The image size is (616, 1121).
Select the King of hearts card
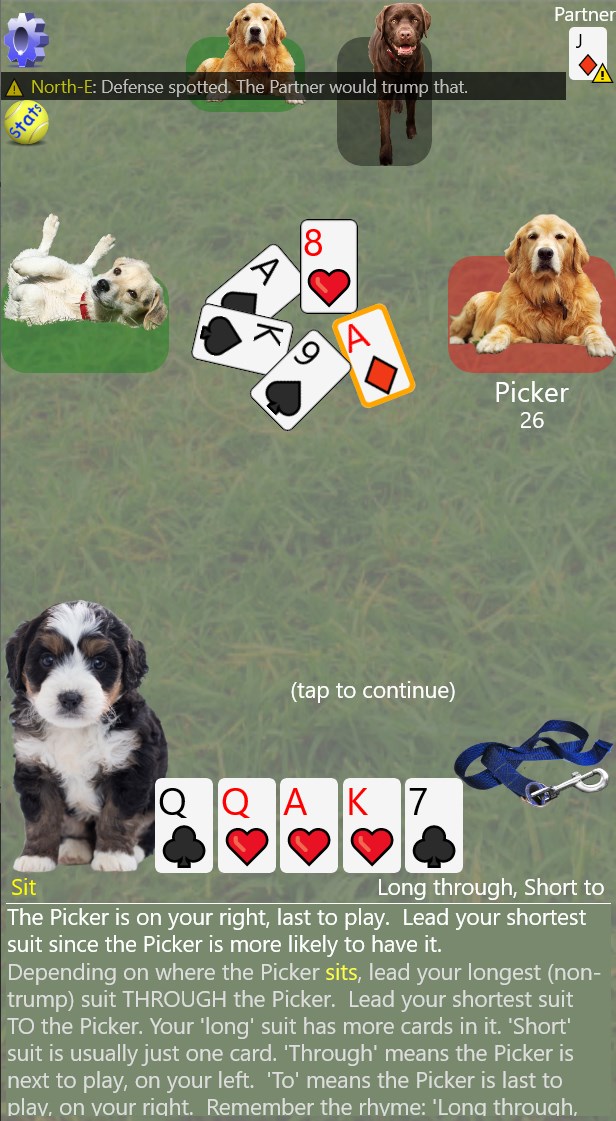(x=371, y=826)
